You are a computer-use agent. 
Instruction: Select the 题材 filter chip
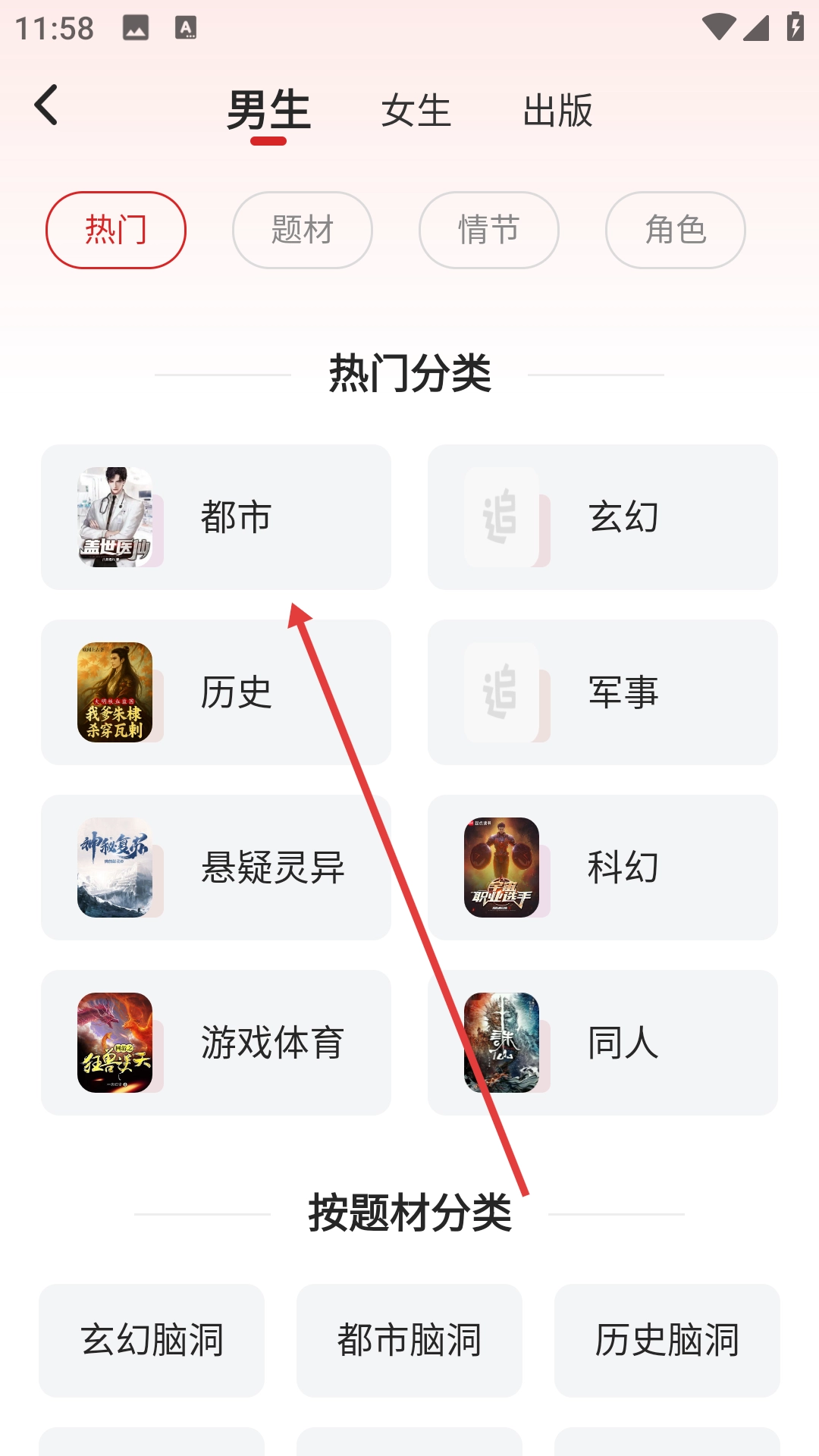click(303, 230)
